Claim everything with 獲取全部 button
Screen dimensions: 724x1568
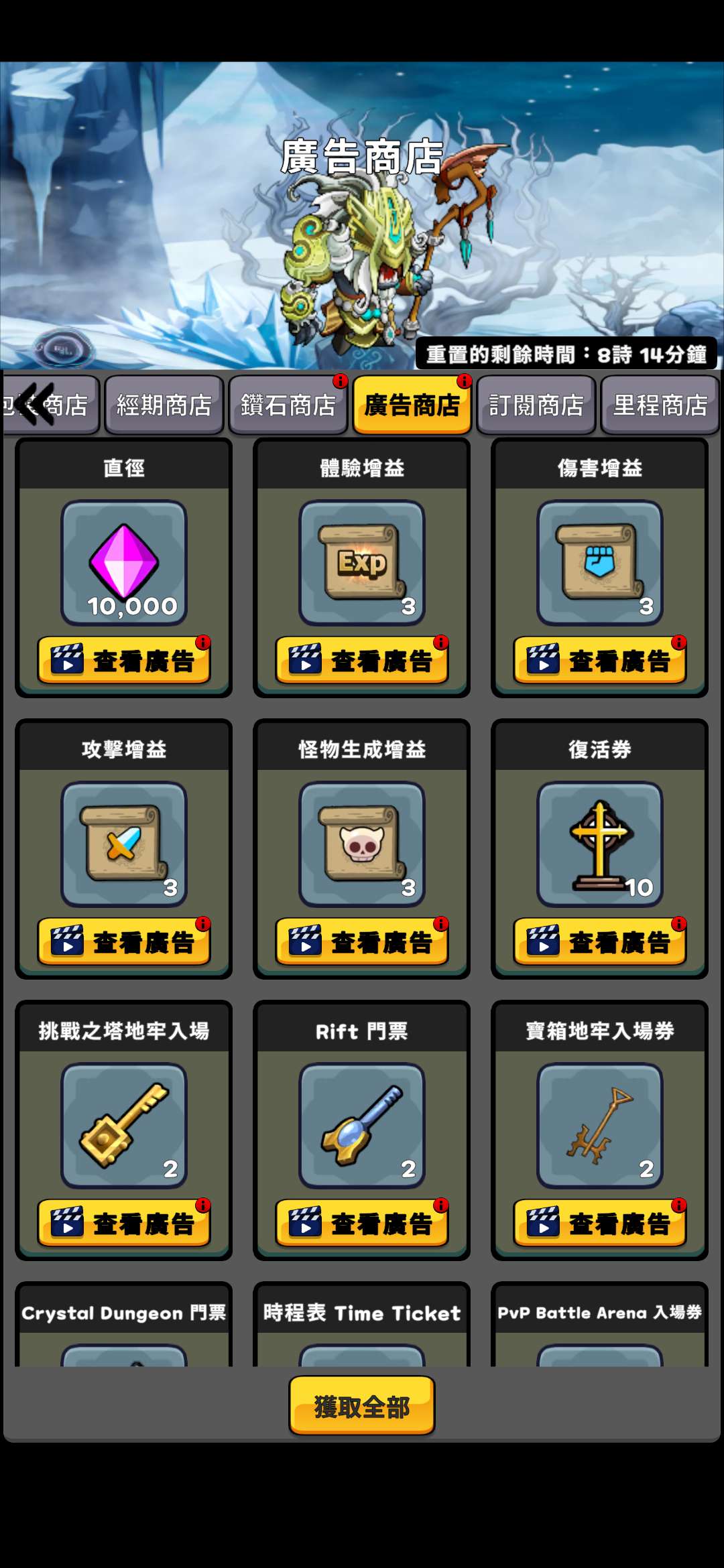pyautogui.click(x=362, y=1406)
